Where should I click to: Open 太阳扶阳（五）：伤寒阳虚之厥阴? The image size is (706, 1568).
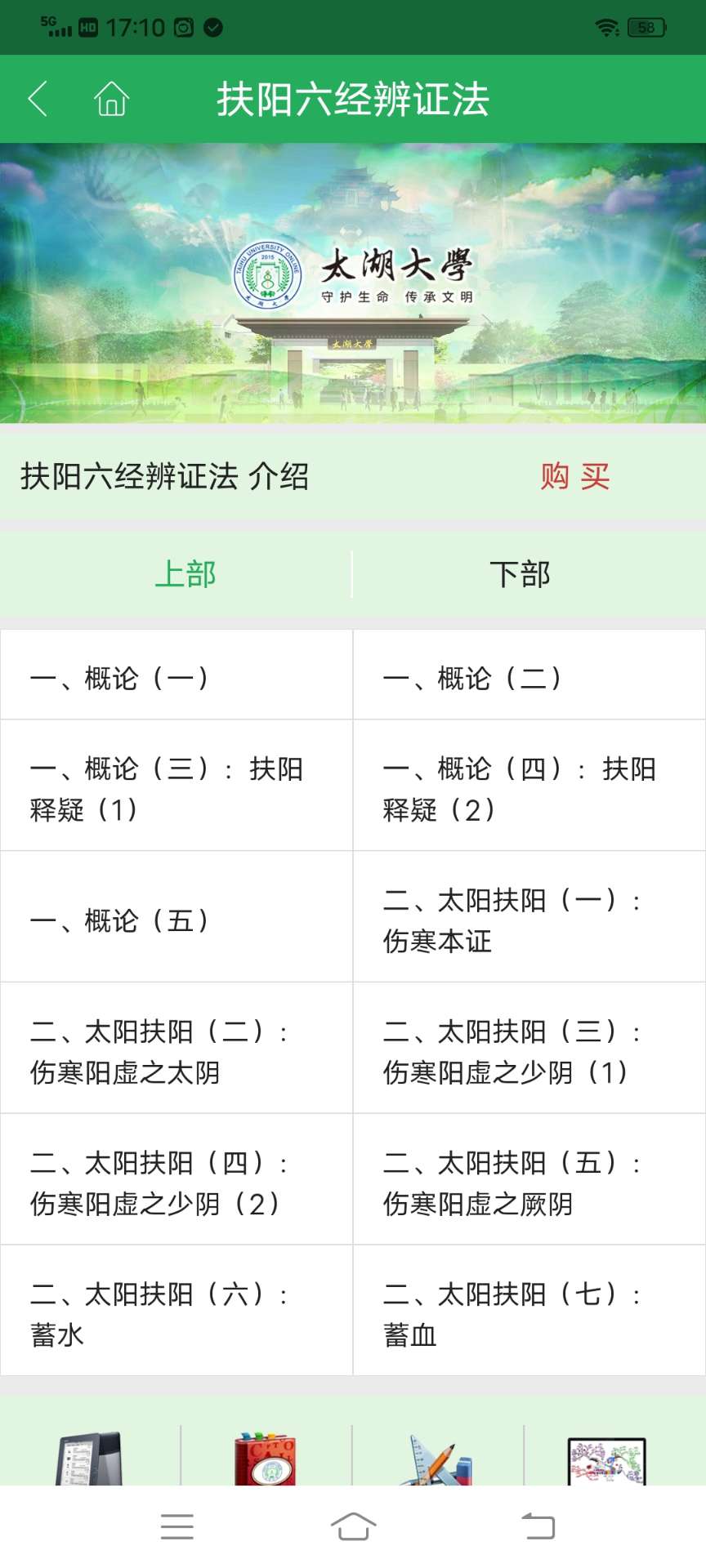coord(529,1179)
